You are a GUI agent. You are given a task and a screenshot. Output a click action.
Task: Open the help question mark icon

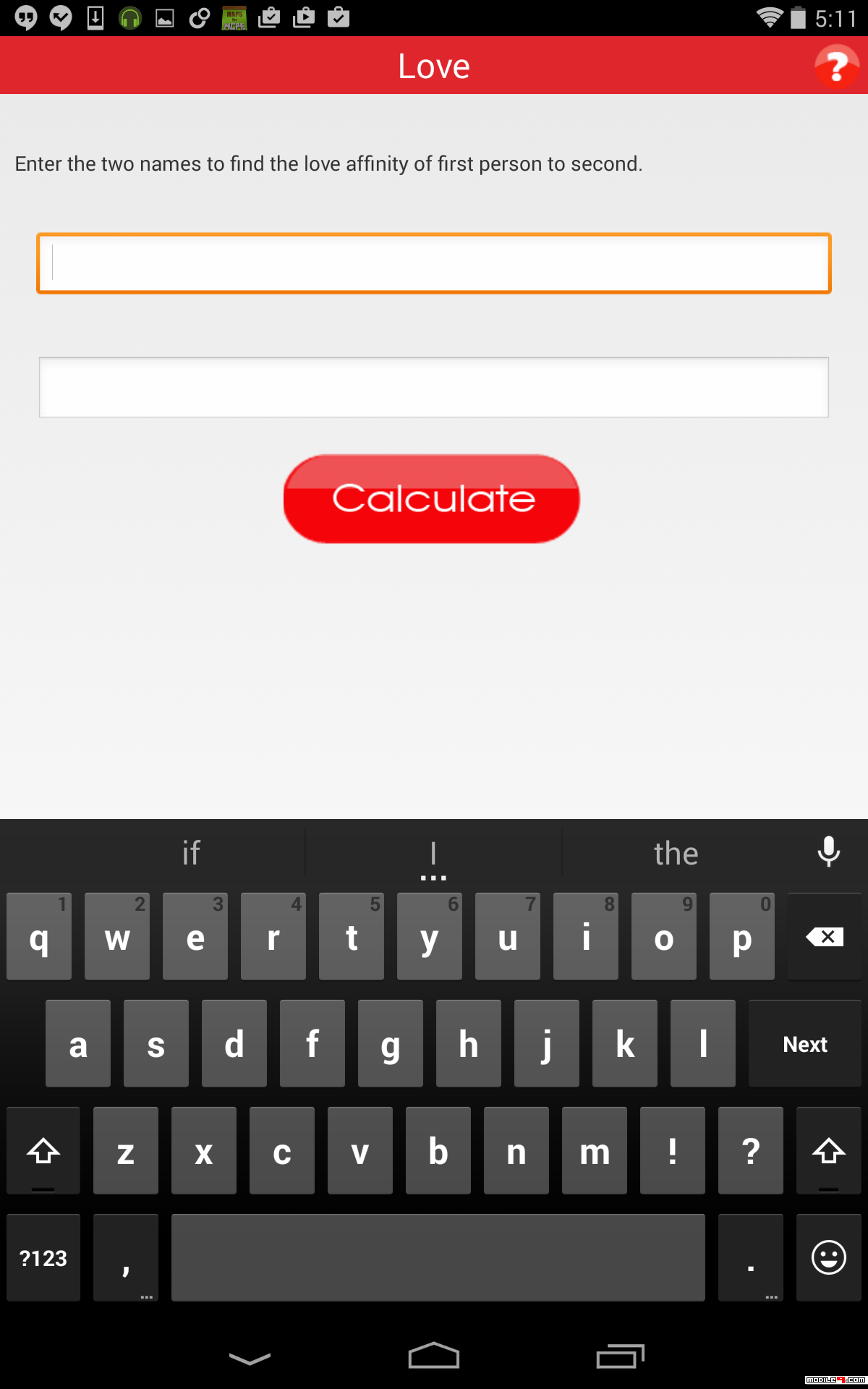pyautogui.click(x=836, y=67)
